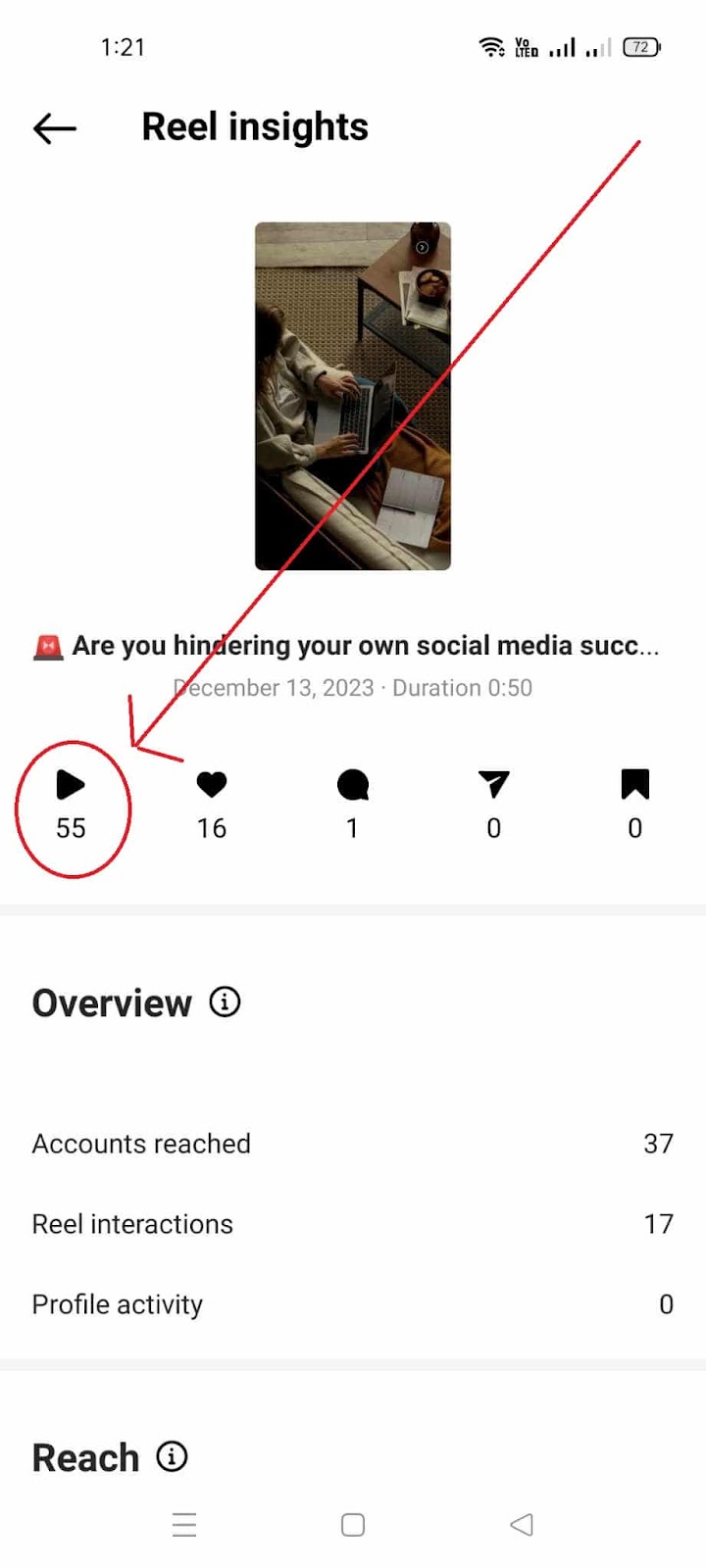This screenshot has width=706, height=1568.
Task: Select the heart icon showing 16 likes
Action: click(212, 784)
